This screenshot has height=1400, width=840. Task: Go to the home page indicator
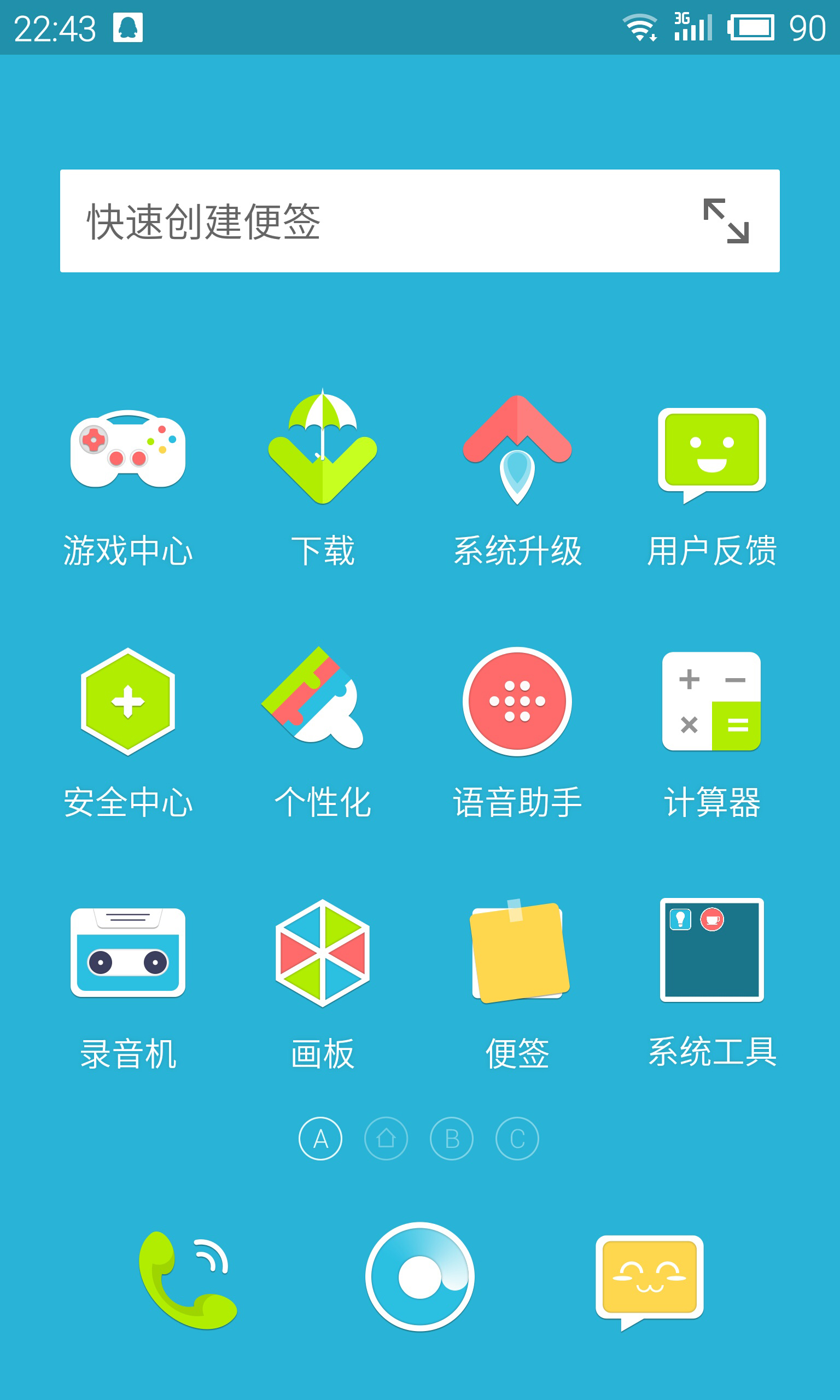(x=386, y=1138)
